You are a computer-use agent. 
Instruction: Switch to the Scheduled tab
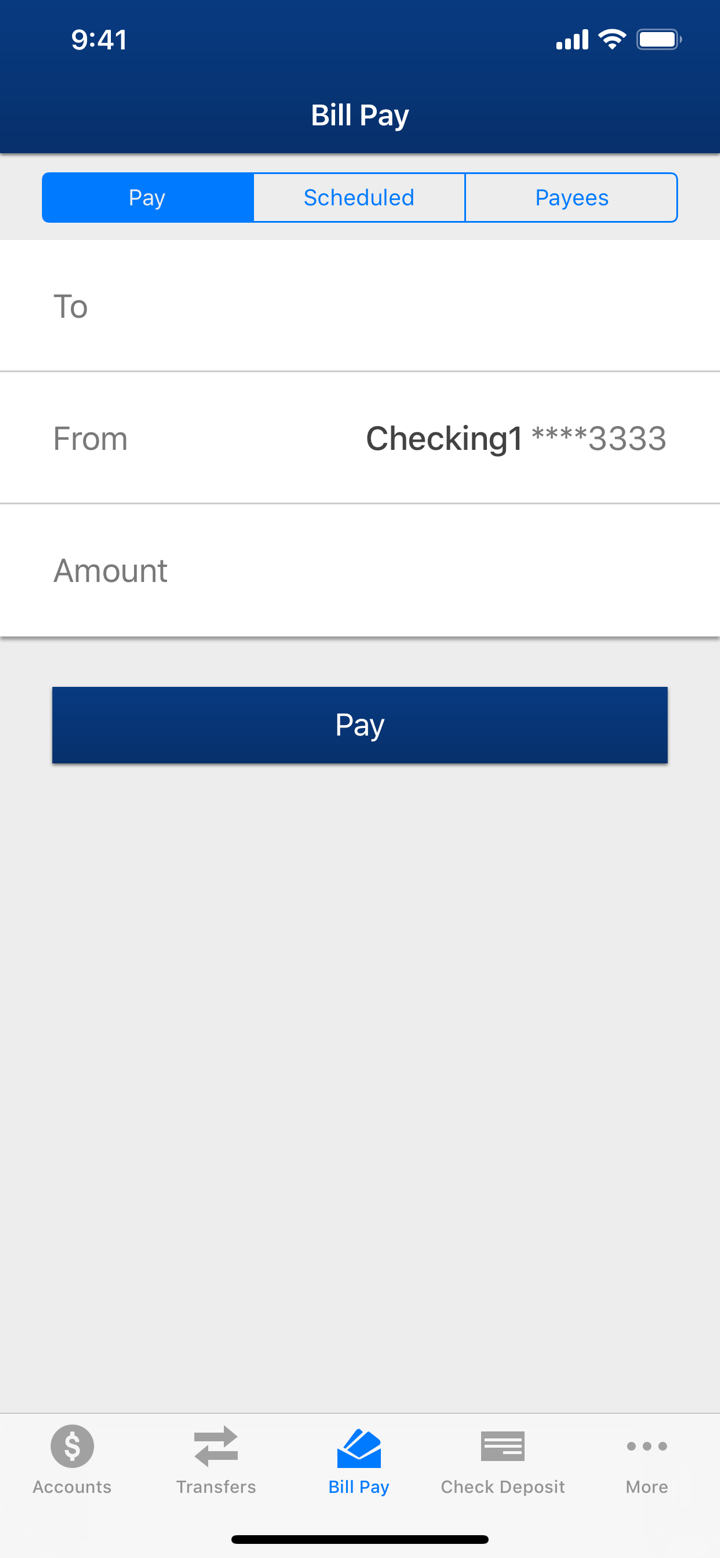coord(358,197)
